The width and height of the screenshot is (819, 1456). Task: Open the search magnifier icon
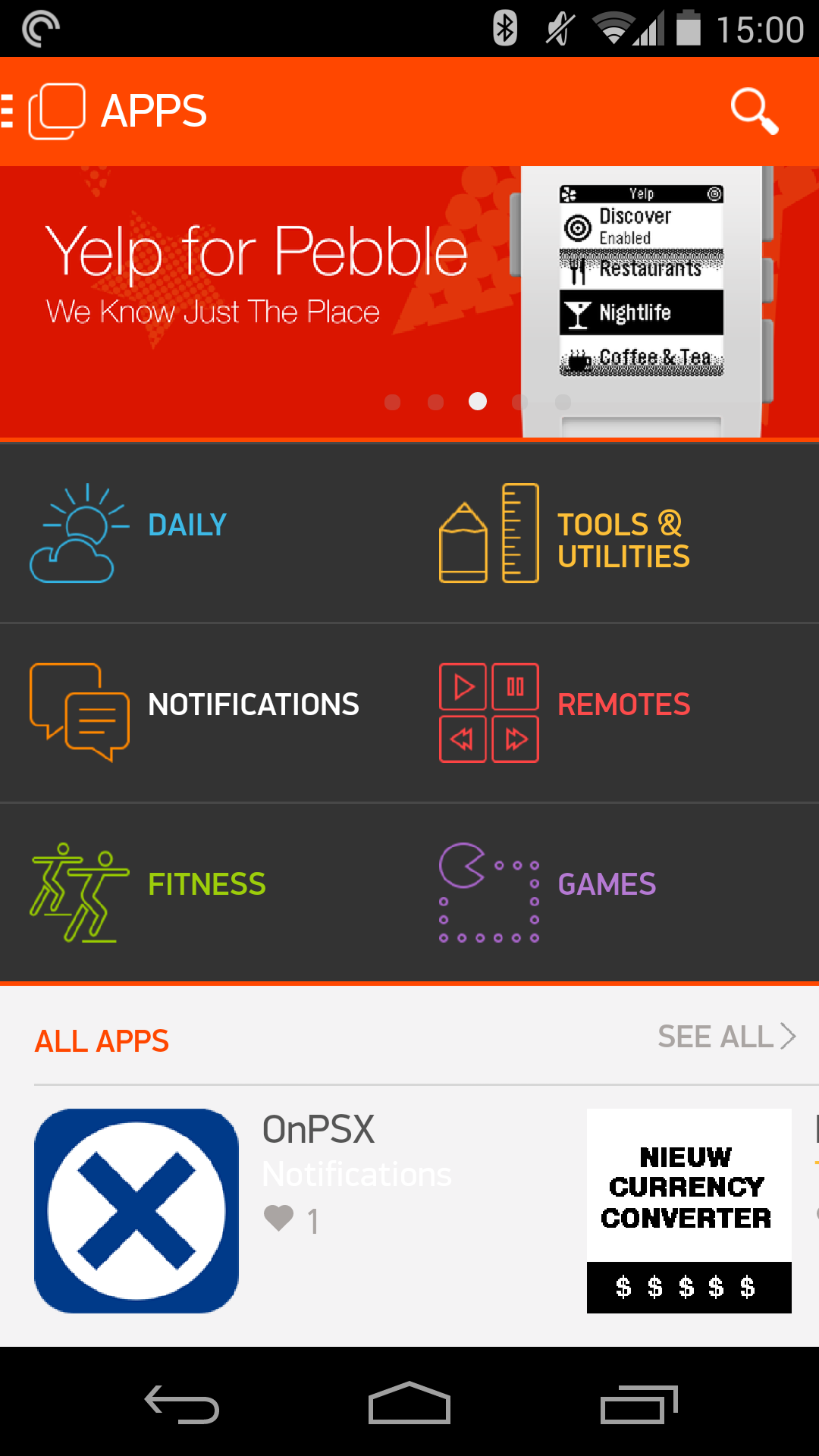[754, 111]
